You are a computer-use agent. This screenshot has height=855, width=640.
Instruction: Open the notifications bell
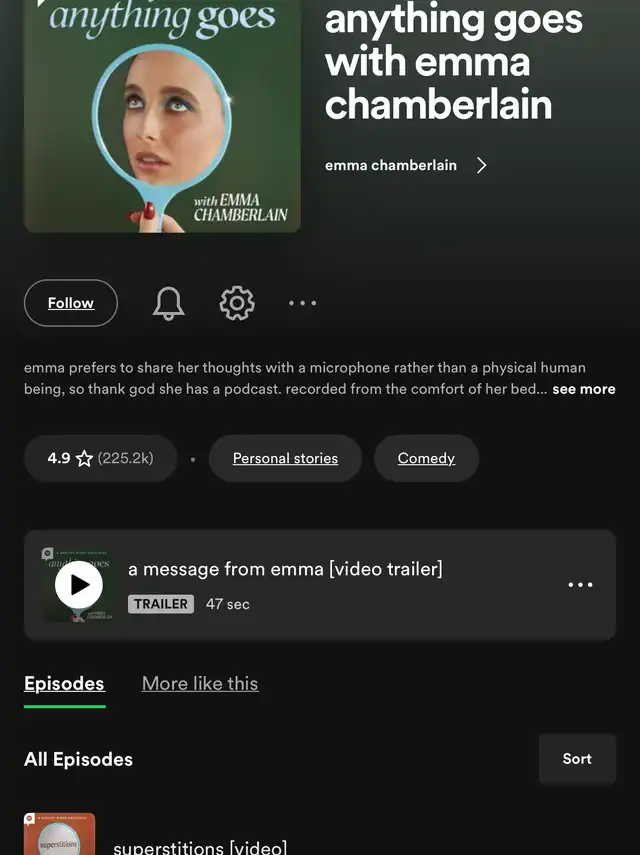point(168,303)
